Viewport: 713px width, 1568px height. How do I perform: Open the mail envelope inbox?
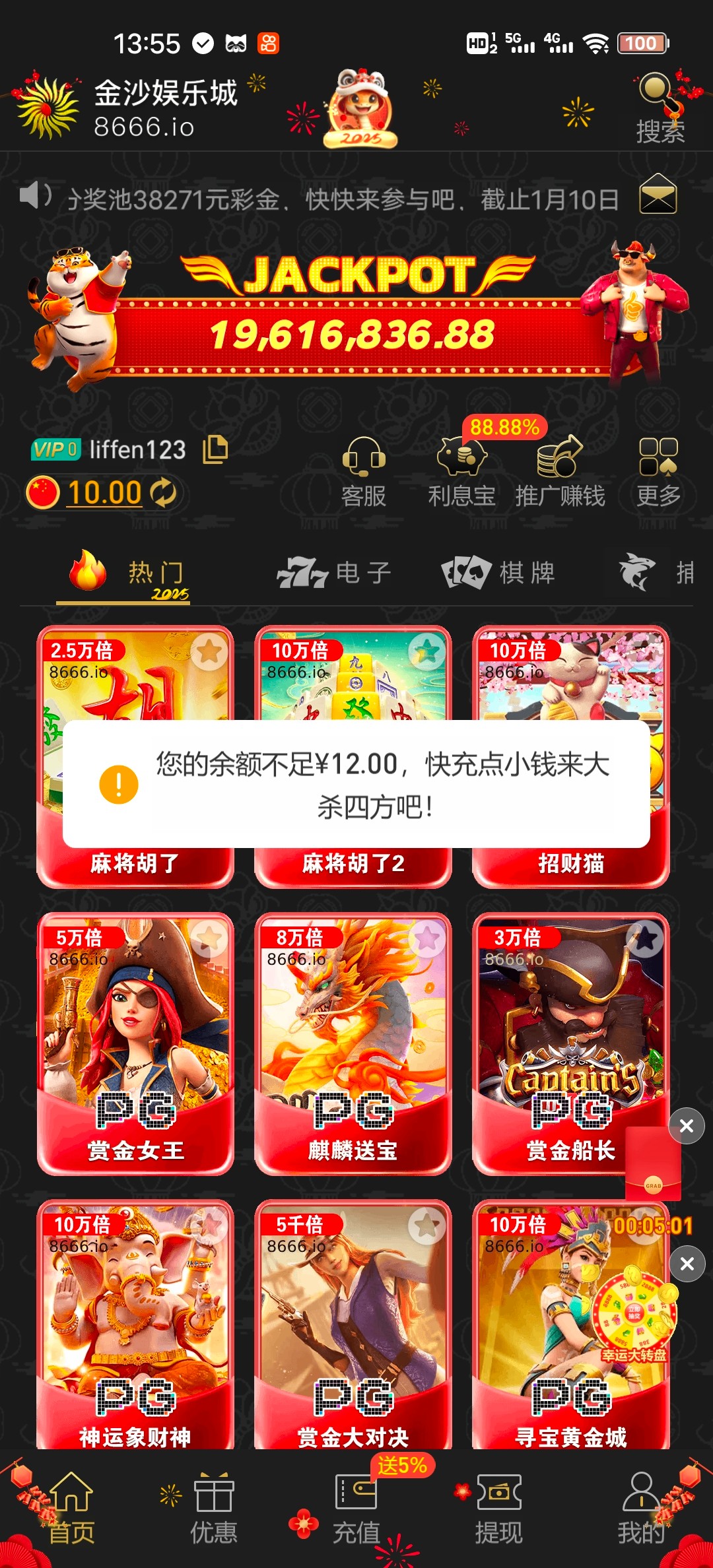tap(658, 195)
